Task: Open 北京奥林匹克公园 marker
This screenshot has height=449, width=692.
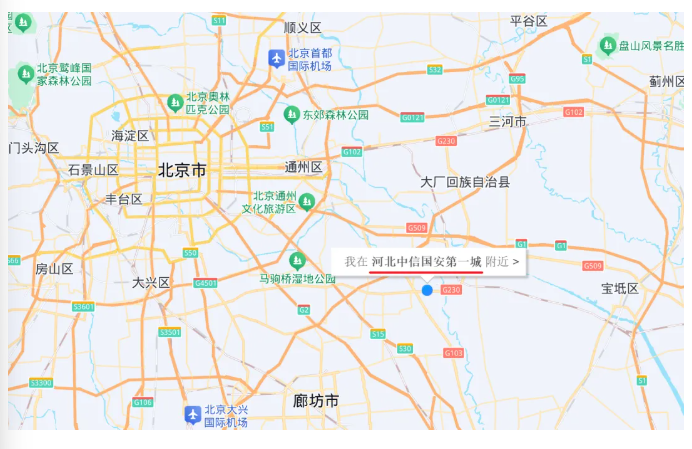Action: pyautogui.click(x=176, y=102)
